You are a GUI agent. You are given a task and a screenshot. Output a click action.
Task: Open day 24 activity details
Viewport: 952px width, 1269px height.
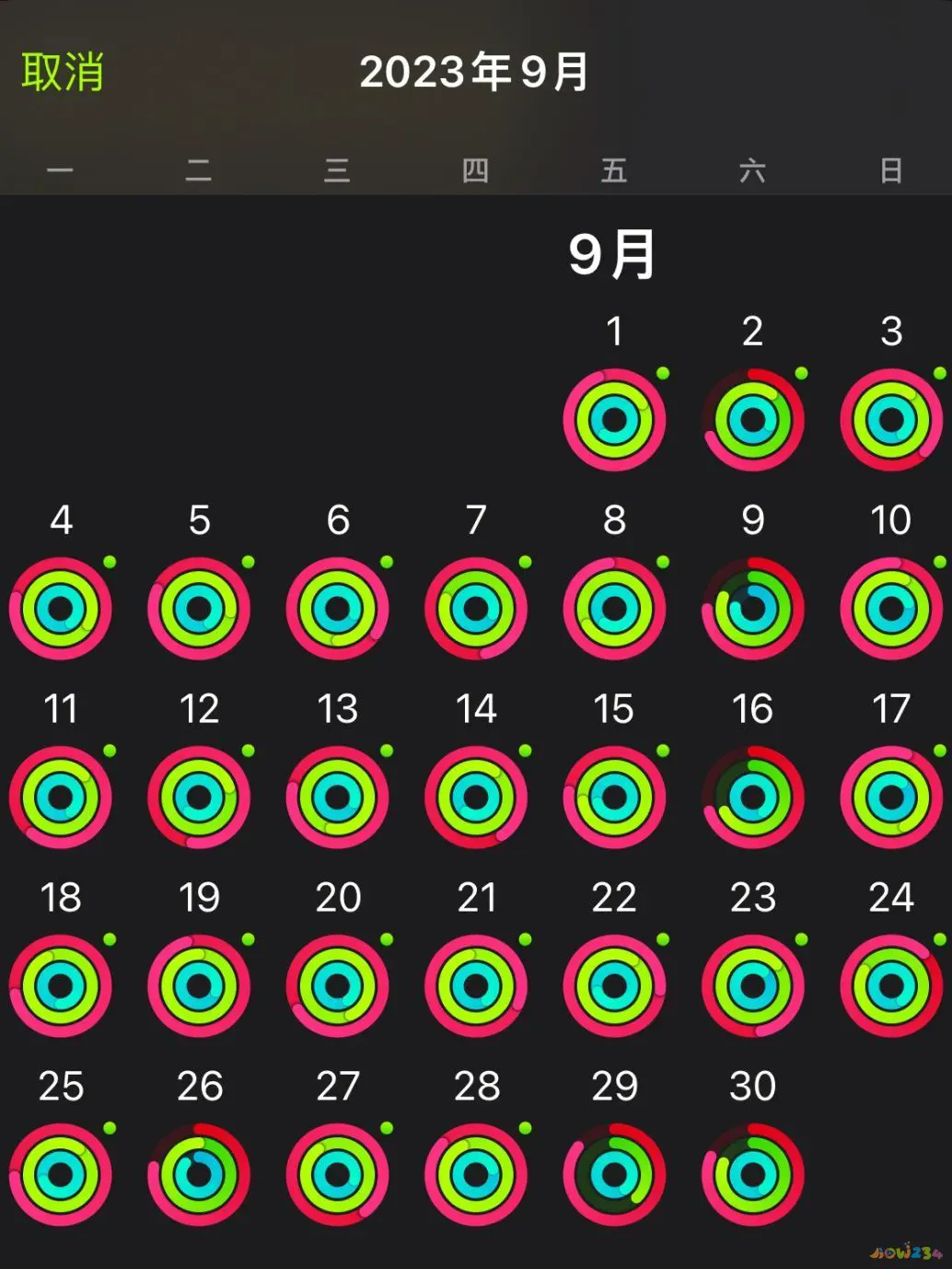[890, 986]
